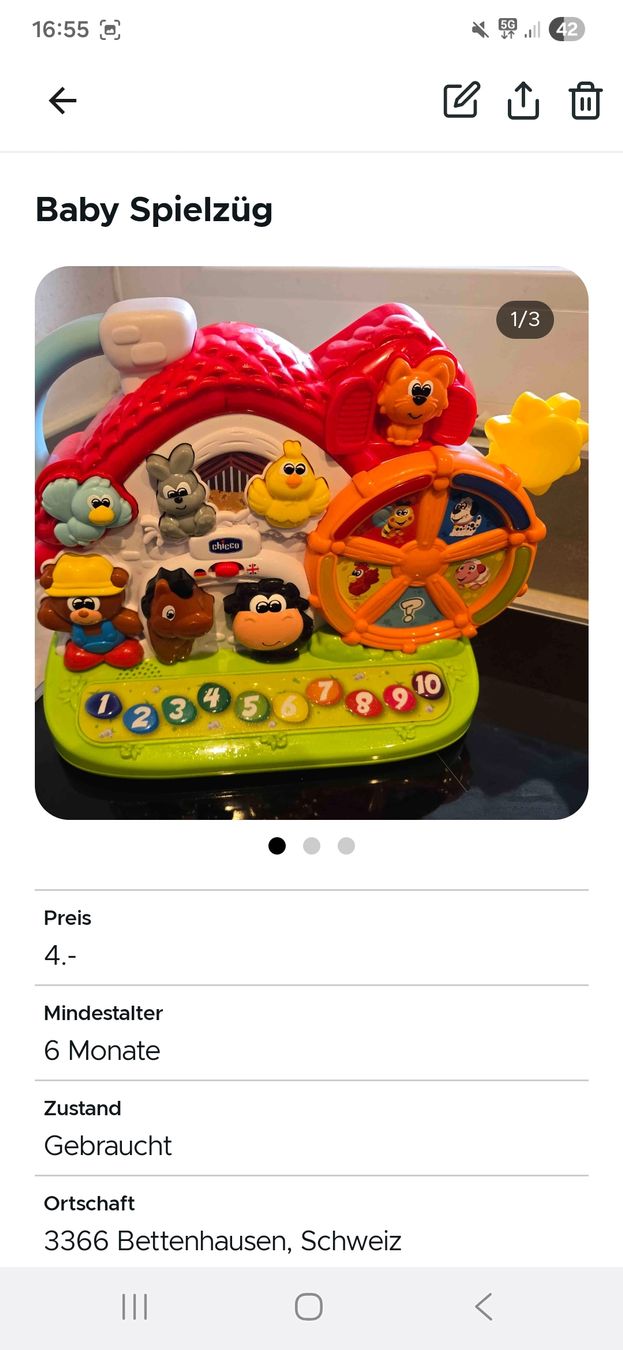
Task: Edit this listing with the pencil icon
Action: click(x=461, y=101)
